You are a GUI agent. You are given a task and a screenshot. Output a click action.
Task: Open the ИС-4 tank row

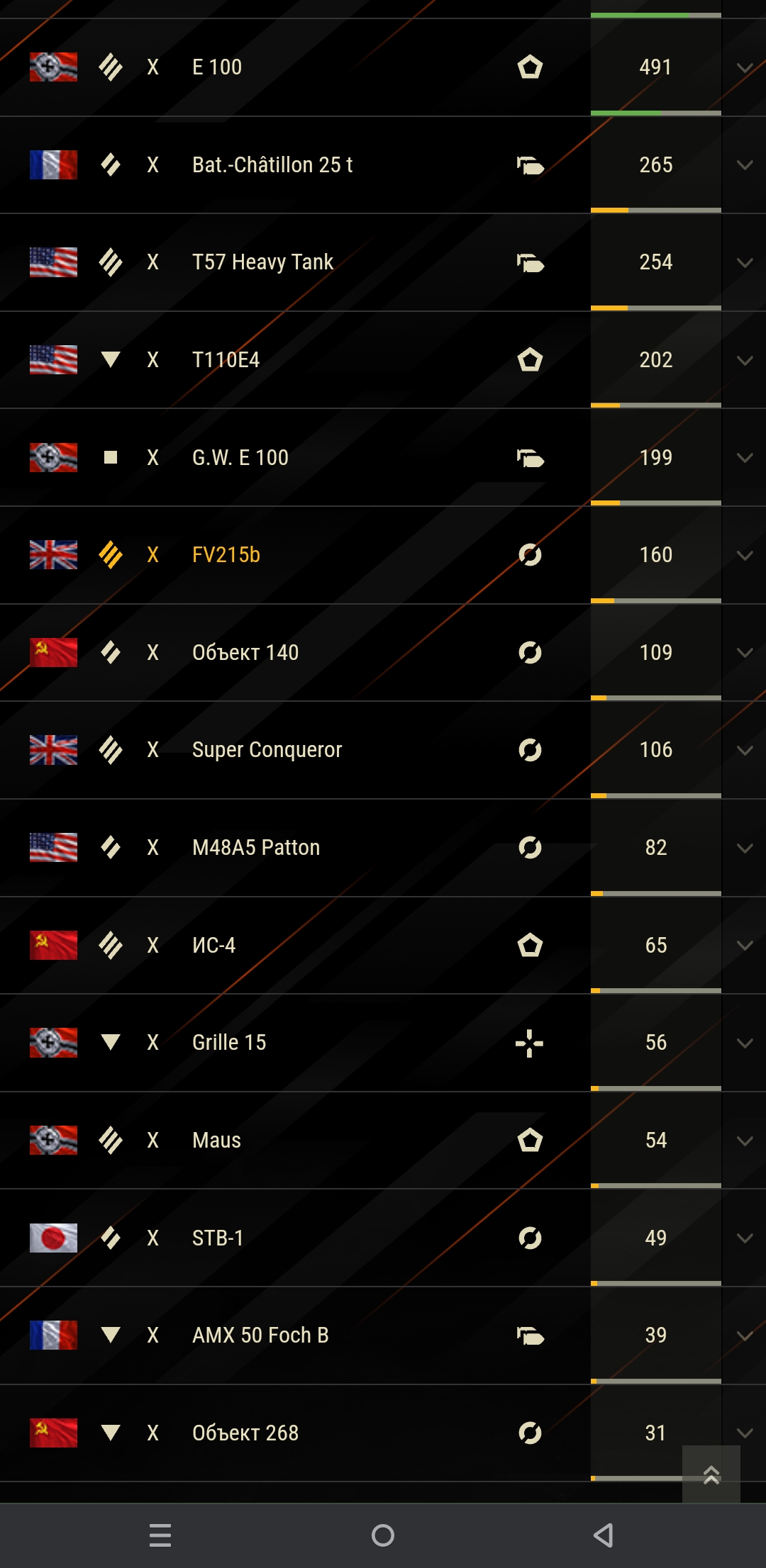tap(383, 945)
